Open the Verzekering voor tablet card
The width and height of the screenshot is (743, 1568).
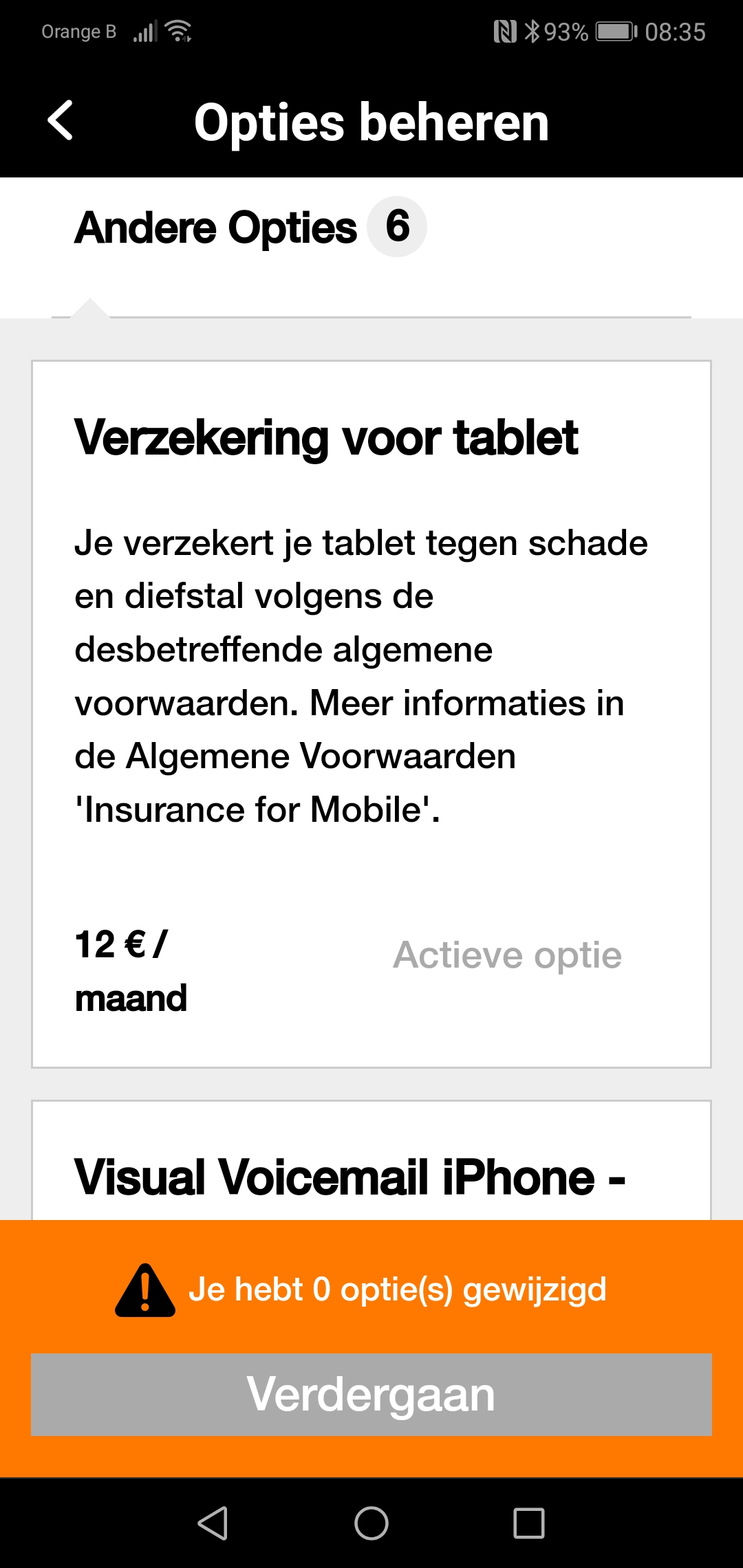click(x=371, y=714)
